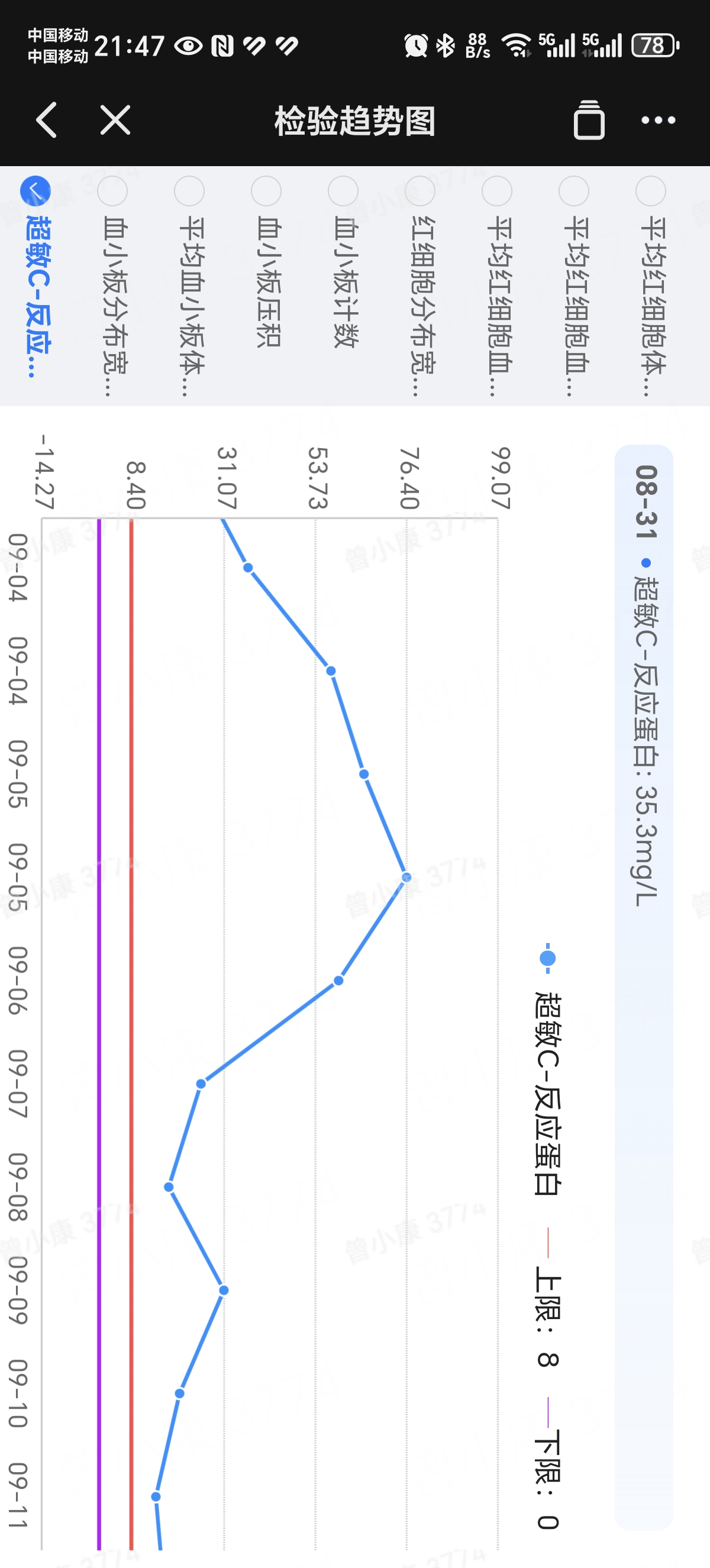Open the three-dot overflow menu

click(x=659, y=120)
